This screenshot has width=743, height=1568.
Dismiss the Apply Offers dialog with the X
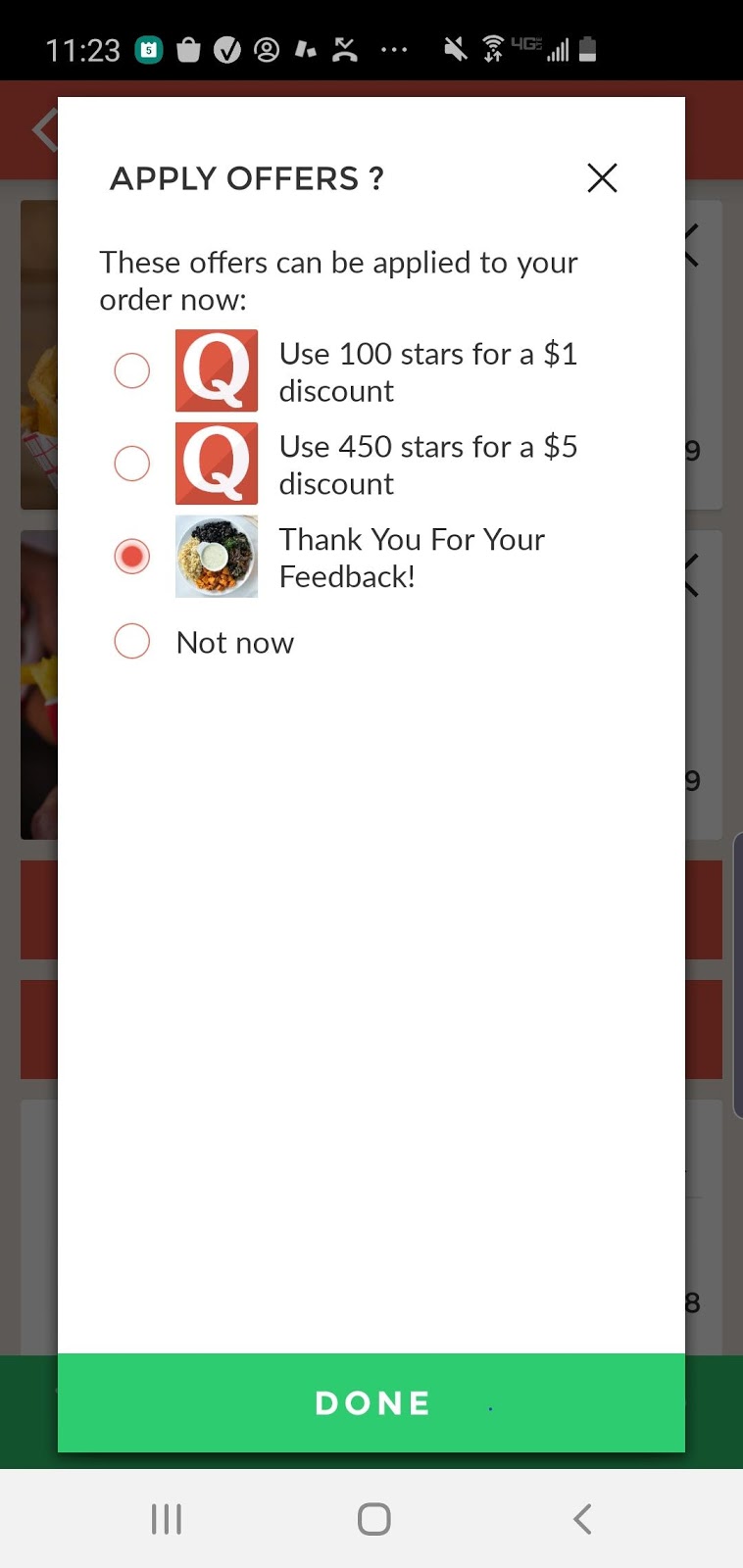tap(602, 178)
